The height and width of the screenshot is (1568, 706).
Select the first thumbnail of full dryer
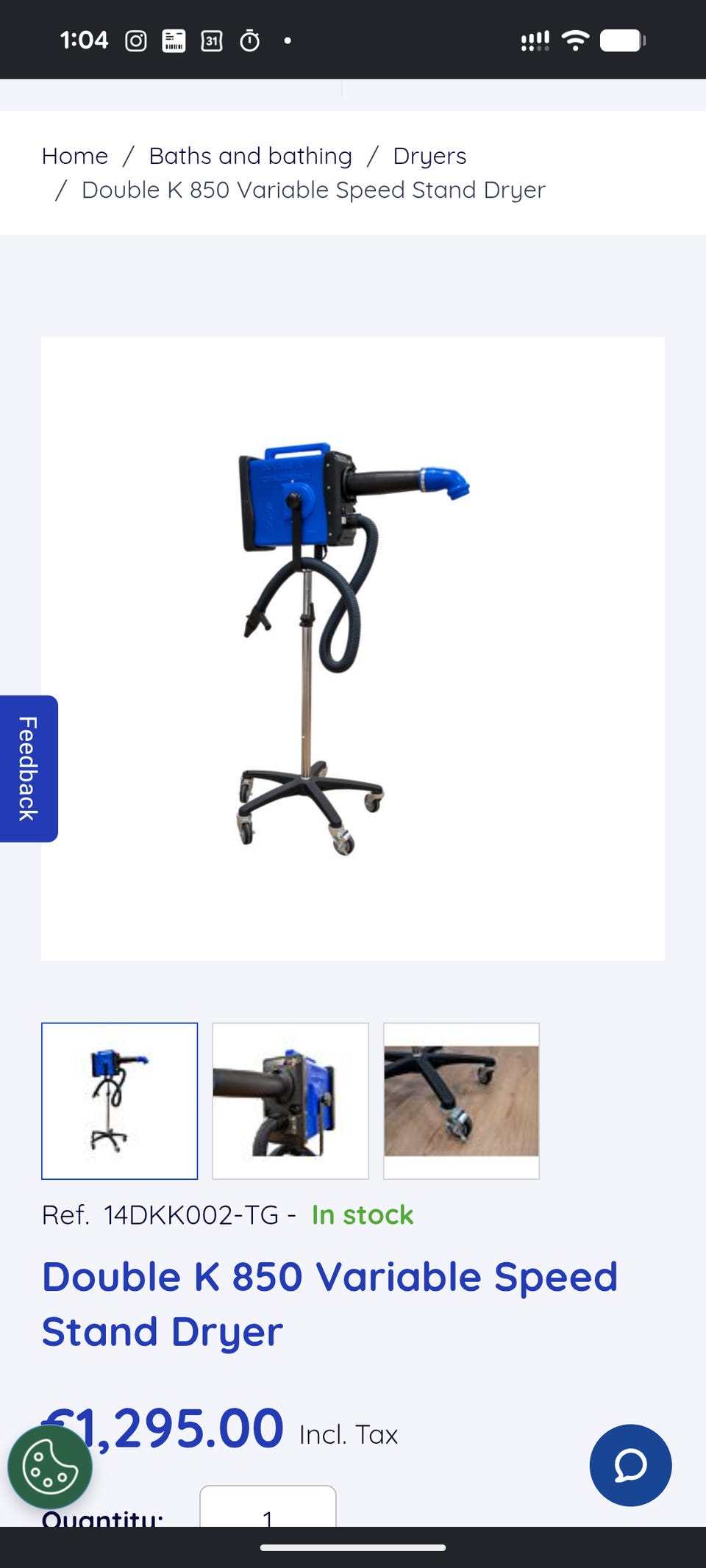click(120, 1100)
